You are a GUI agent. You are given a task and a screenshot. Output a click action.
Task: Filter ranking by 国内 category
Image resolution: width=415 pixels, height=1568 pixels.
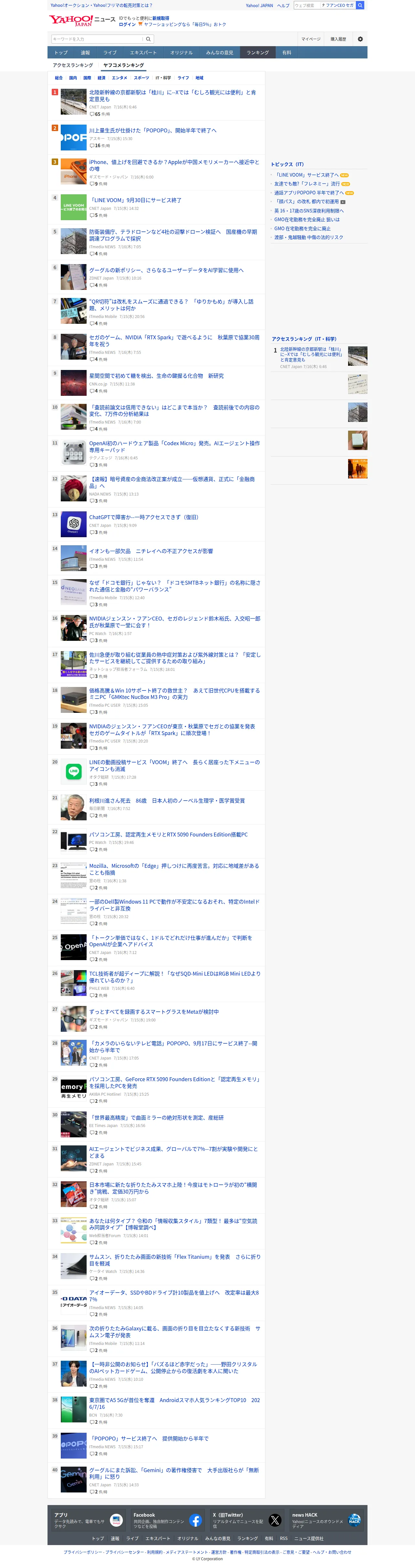pyautogui.click(x=73, y=78)
